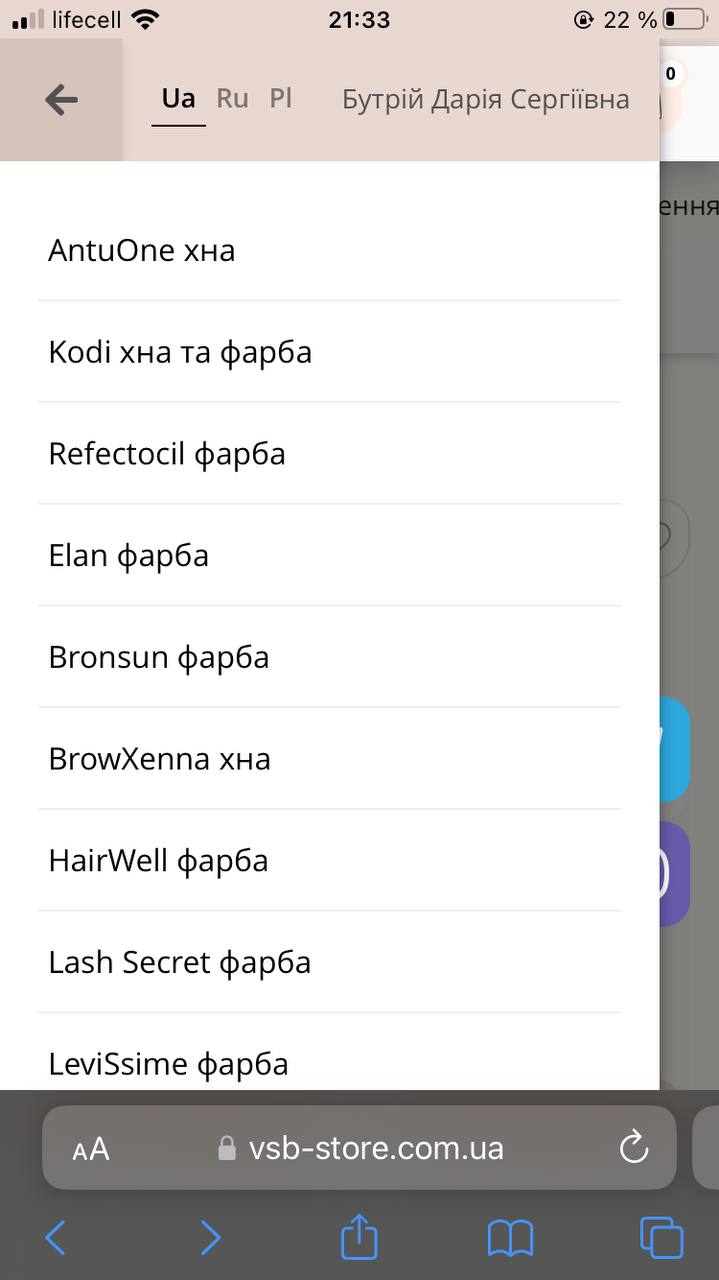This screenshot has height=1280, width=719.
Task: Open Safari bookmarks
Action: tap(510, 1239)
